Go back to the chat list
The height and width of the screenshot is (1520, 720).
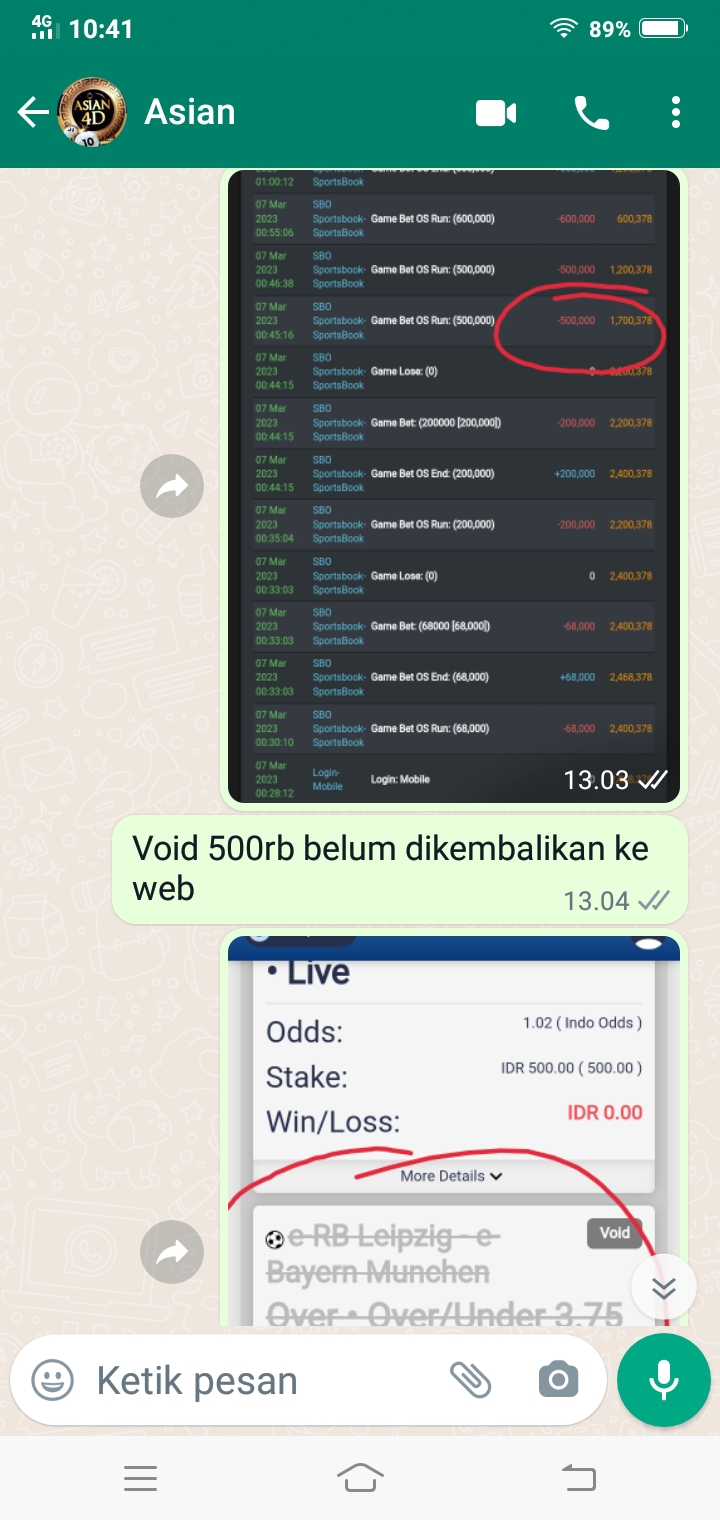point(32,113)
